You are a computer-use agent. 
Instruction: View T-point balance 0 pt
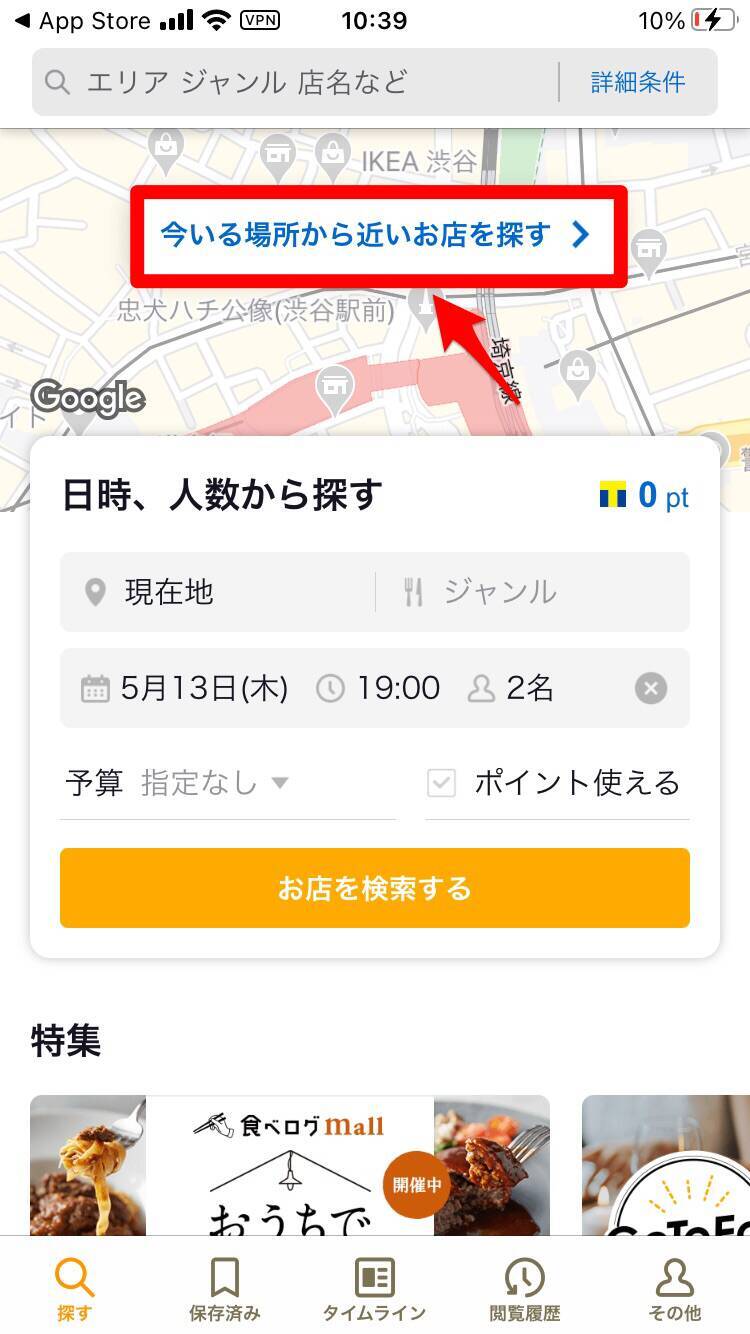(645, 495)
